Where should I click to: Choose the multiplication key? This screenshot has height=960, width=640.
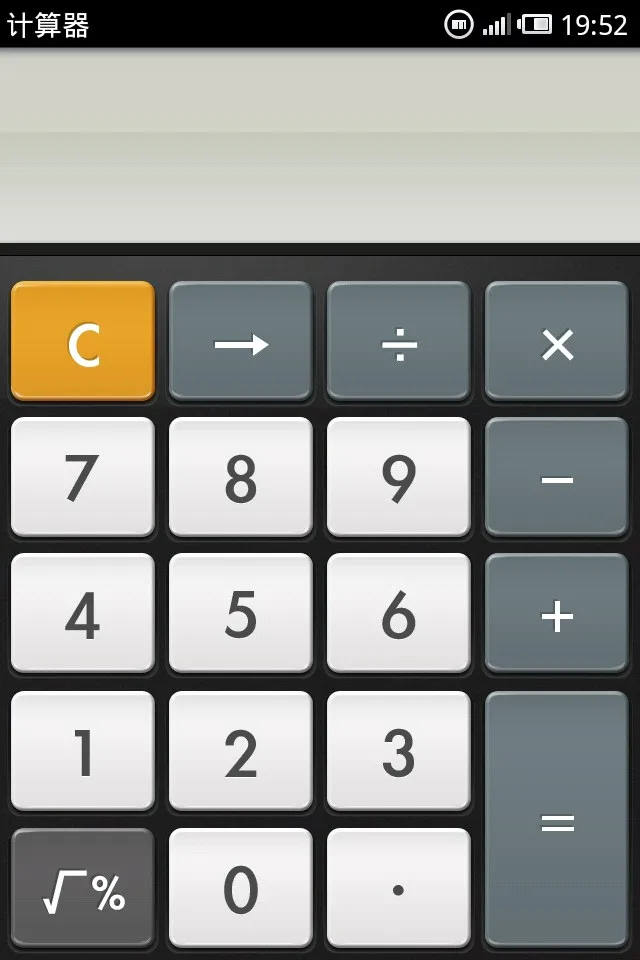[x=557, y=341]
